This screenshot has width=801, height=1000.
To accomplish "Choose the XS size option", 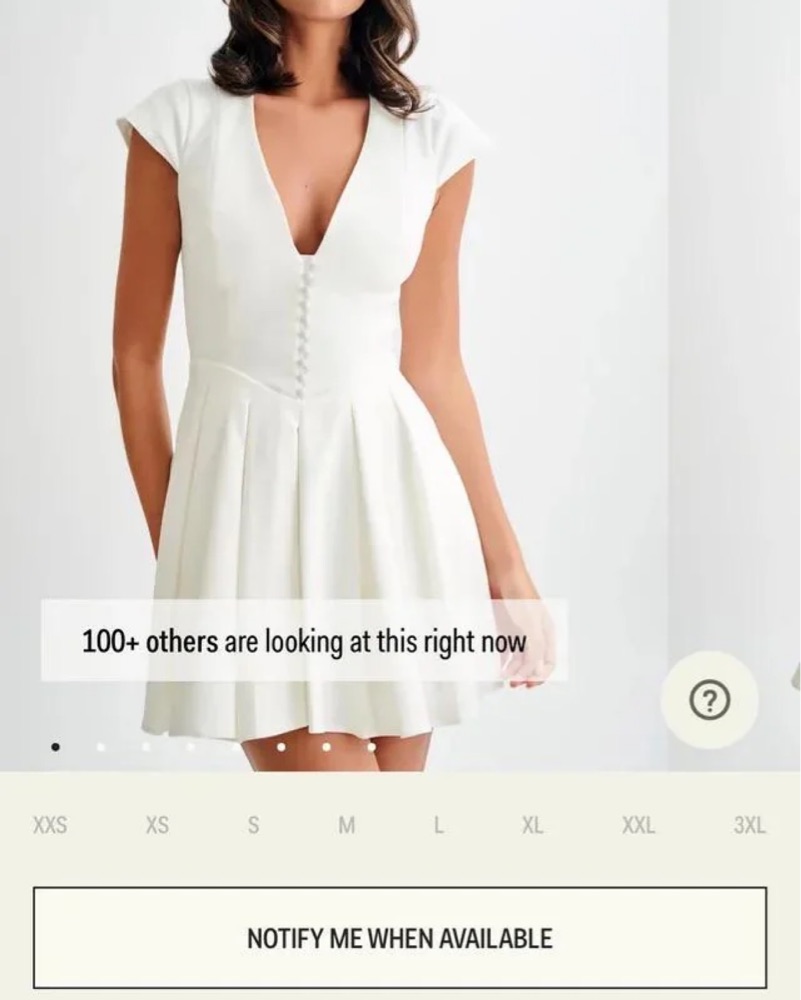I will pos(157,826).
